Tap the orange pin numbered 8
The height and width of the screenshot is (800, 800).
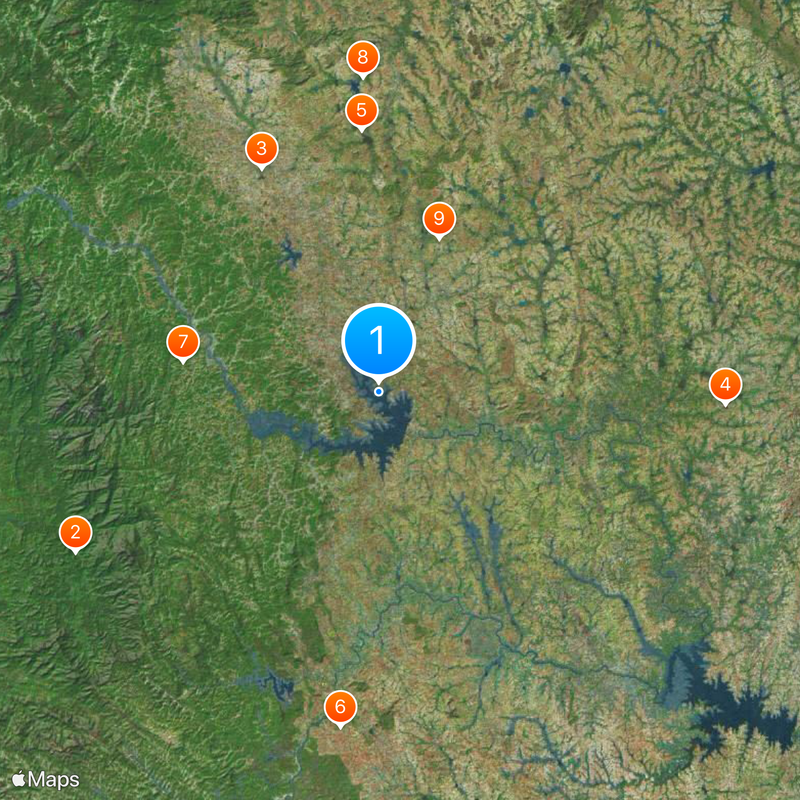pos(362,58)
